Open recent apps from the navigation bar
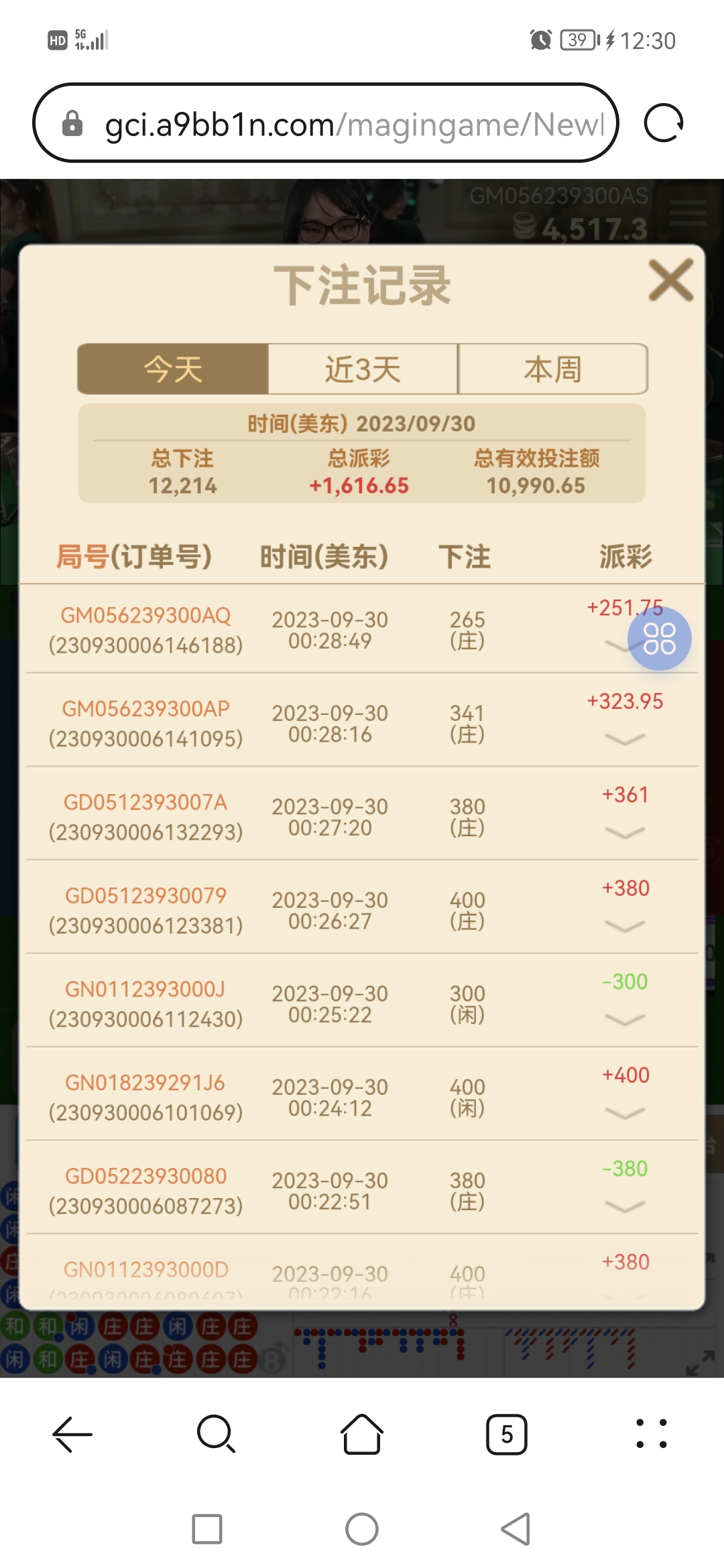 click(x=207, y=1529)
